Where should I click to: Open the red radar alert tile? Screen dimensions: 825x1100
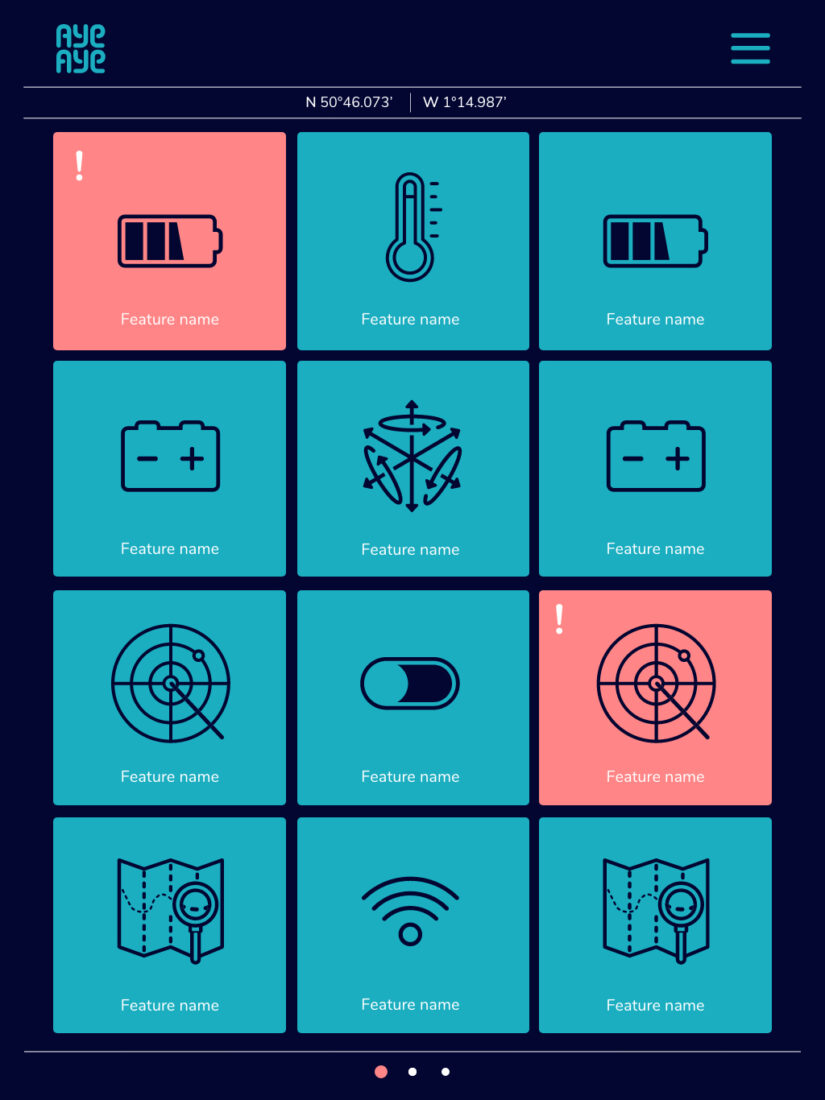click(x=655, y=697)
